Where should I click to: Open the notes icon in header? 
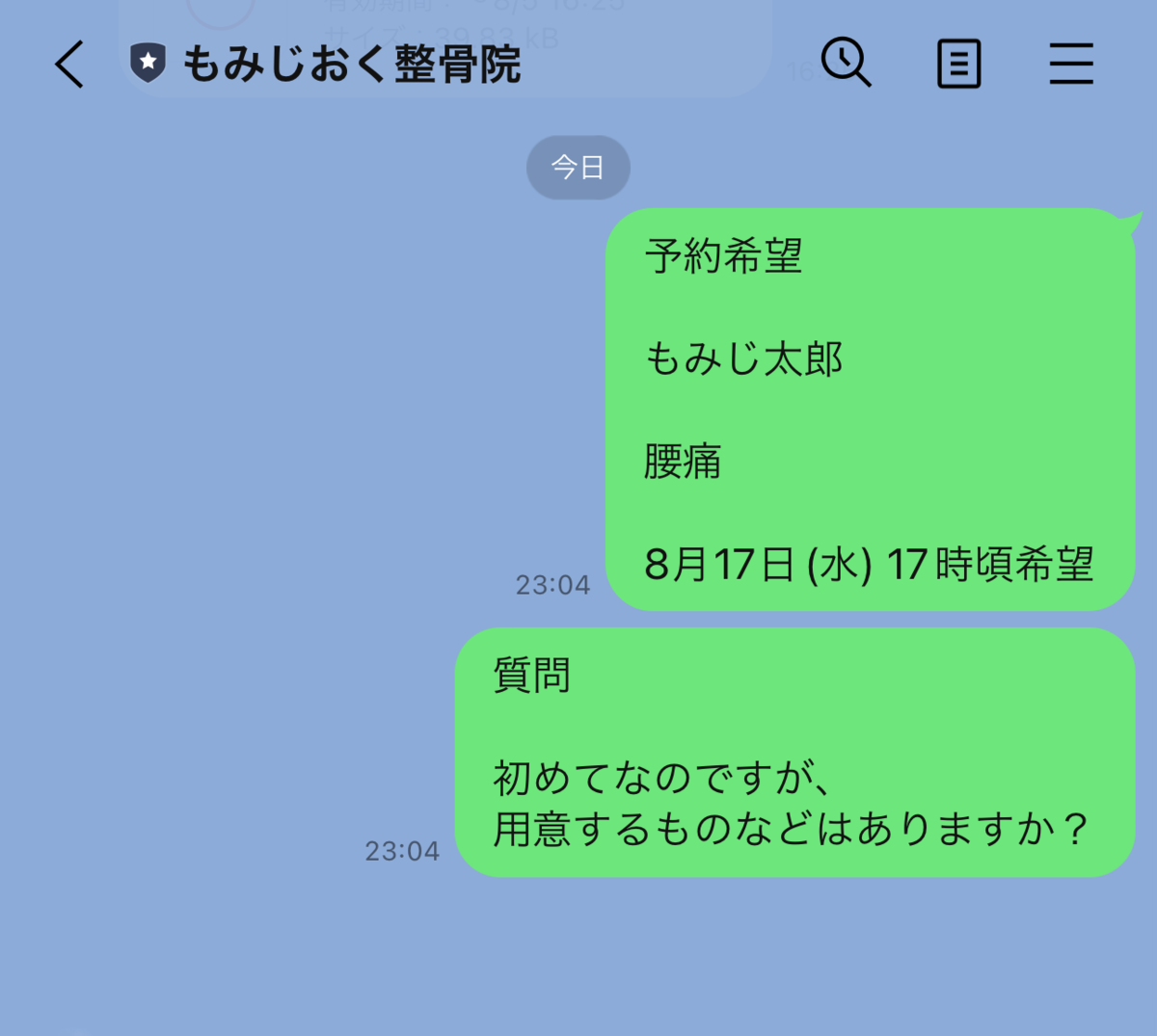(958, 65)
